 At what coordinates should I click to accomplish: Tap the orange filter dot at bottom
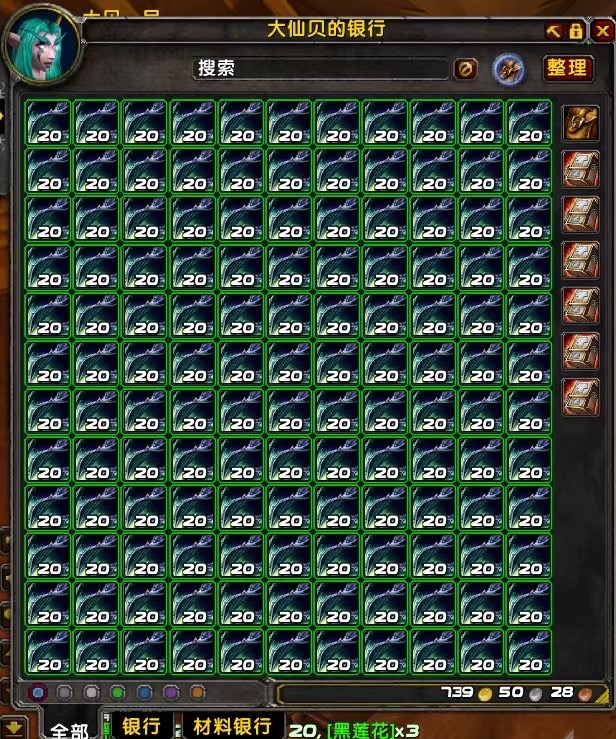point(197,692)
